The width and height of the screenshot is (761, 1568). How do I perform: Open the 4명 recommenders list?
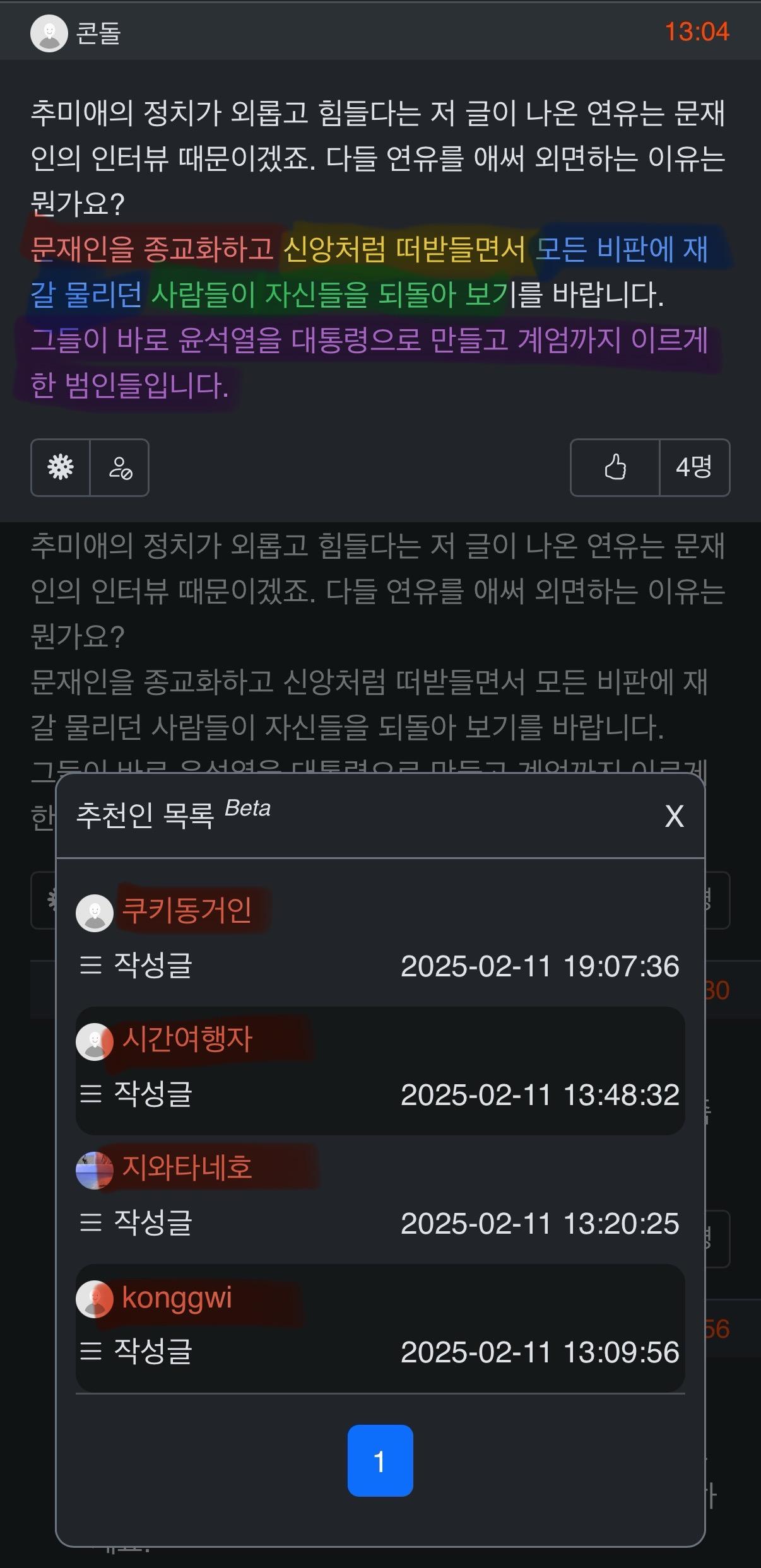(694, 467)
